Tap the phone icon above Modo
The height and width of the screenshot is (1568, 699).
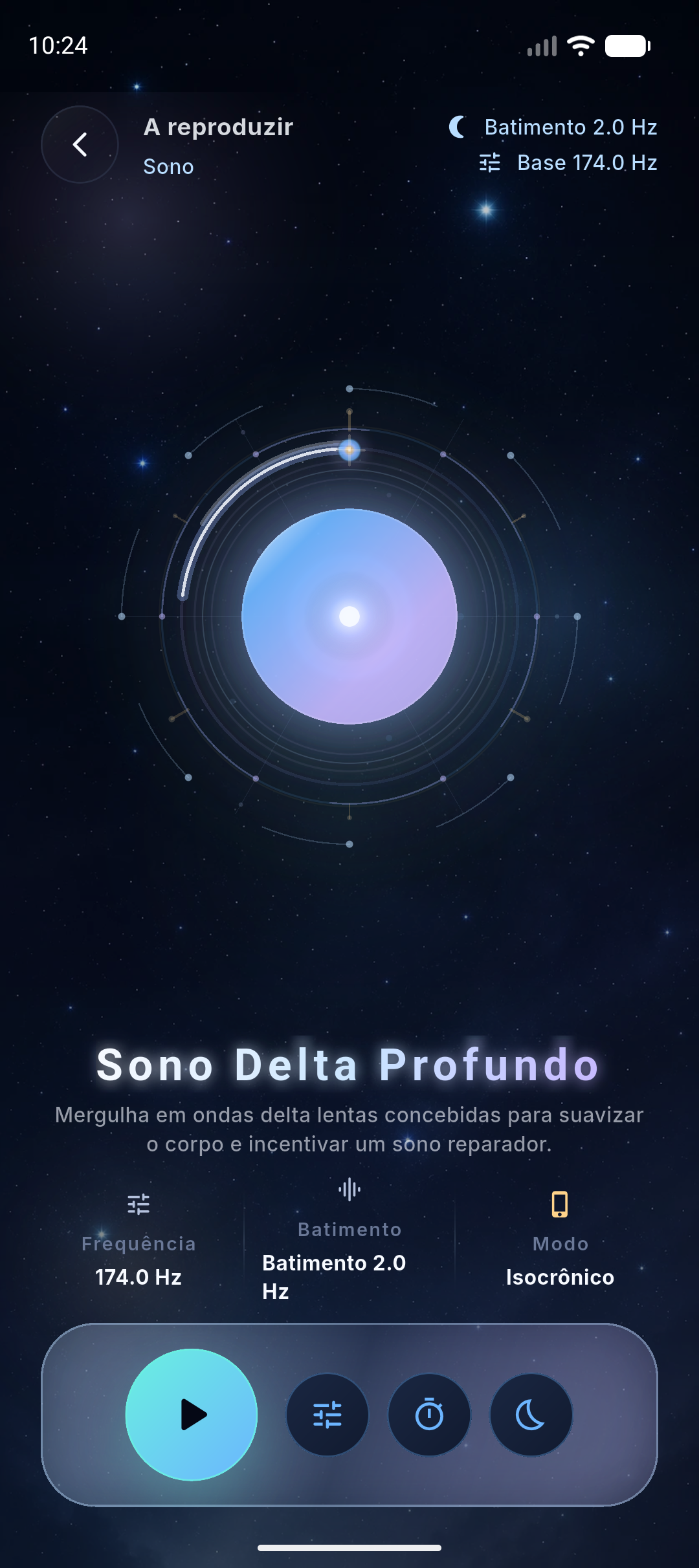560,1202
